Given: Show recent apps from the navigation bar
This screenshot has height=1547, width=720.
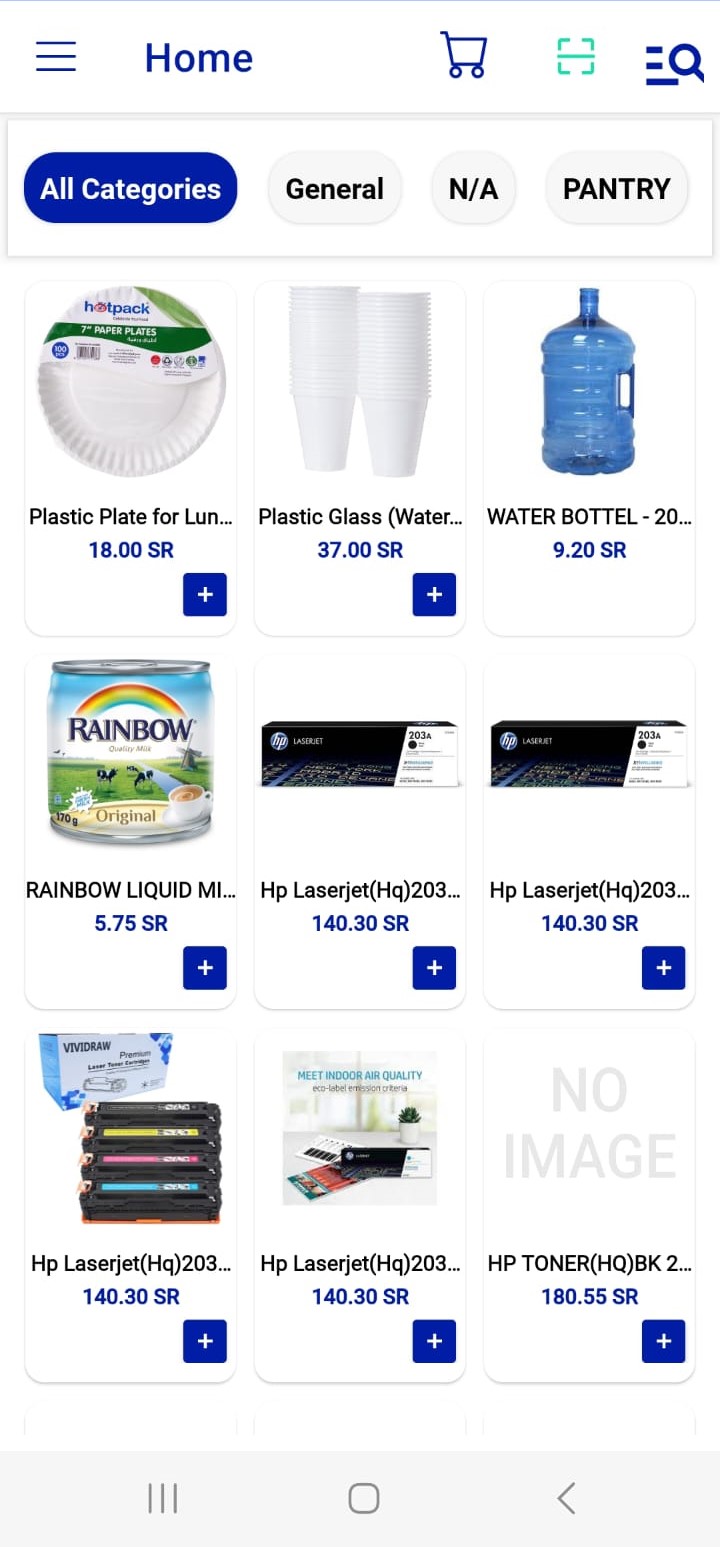Looking at the screenshot, I should click(x=162, y=1498).
